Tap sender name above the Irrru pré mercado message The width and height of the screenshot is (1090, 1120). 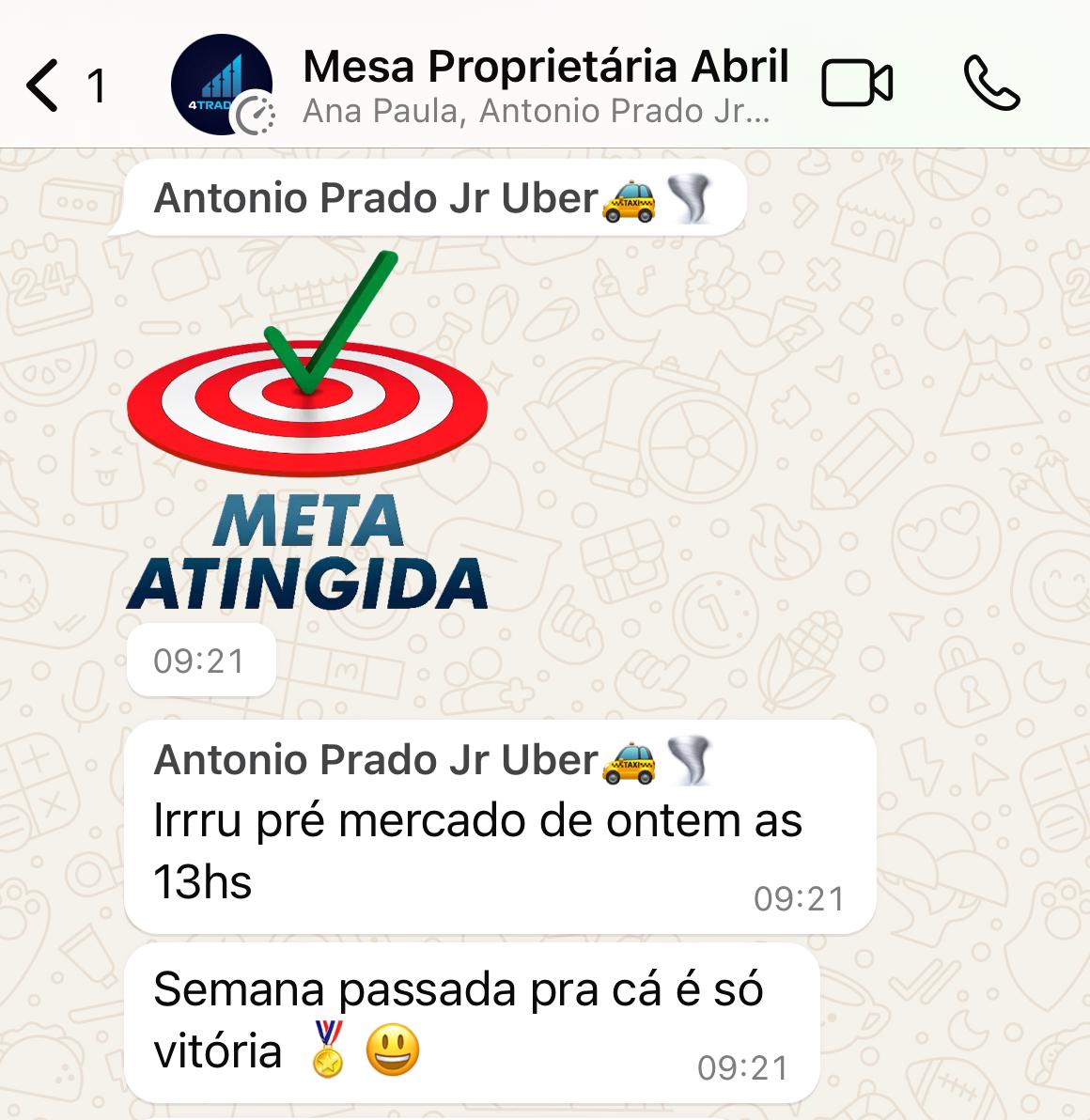point(376,760)
